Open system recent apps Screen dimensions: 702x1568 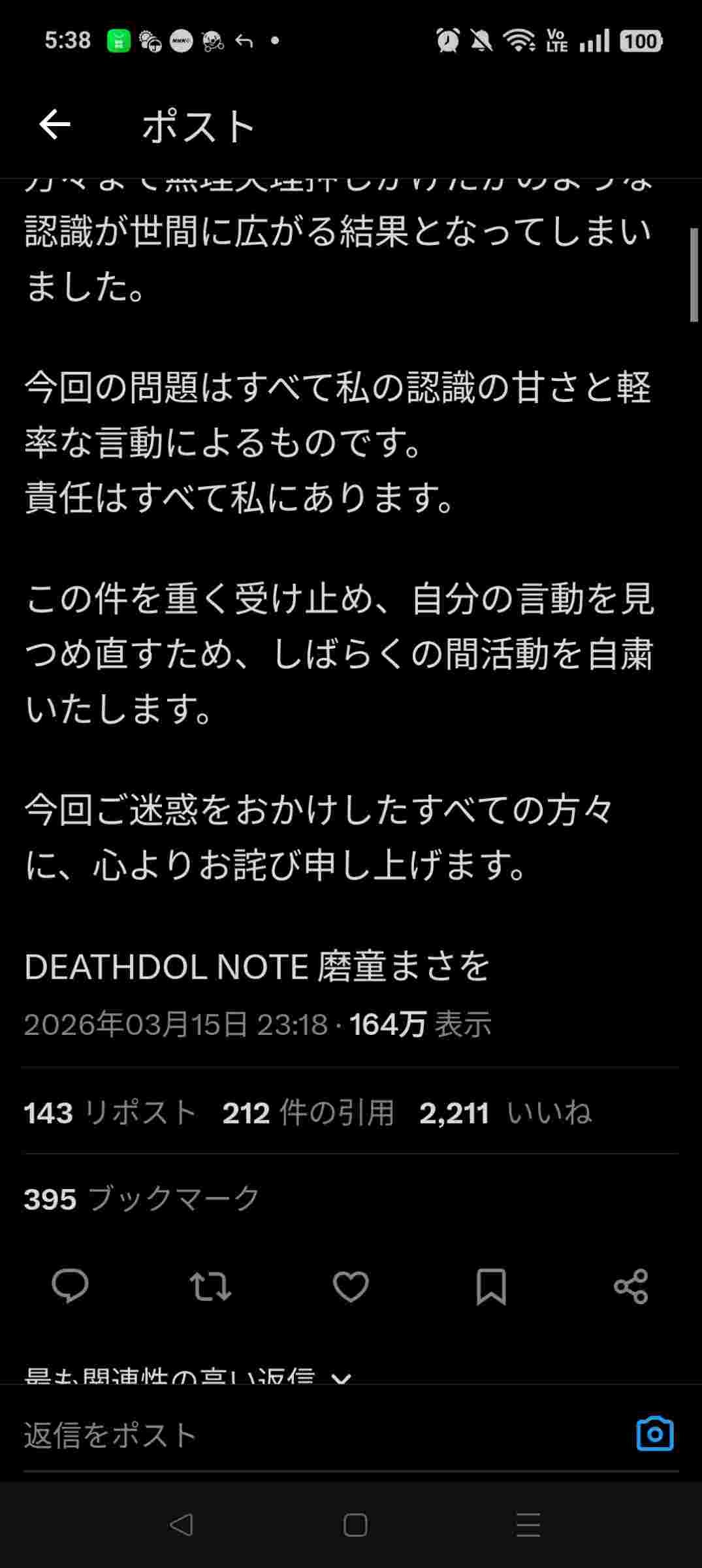pos(528,1526)
